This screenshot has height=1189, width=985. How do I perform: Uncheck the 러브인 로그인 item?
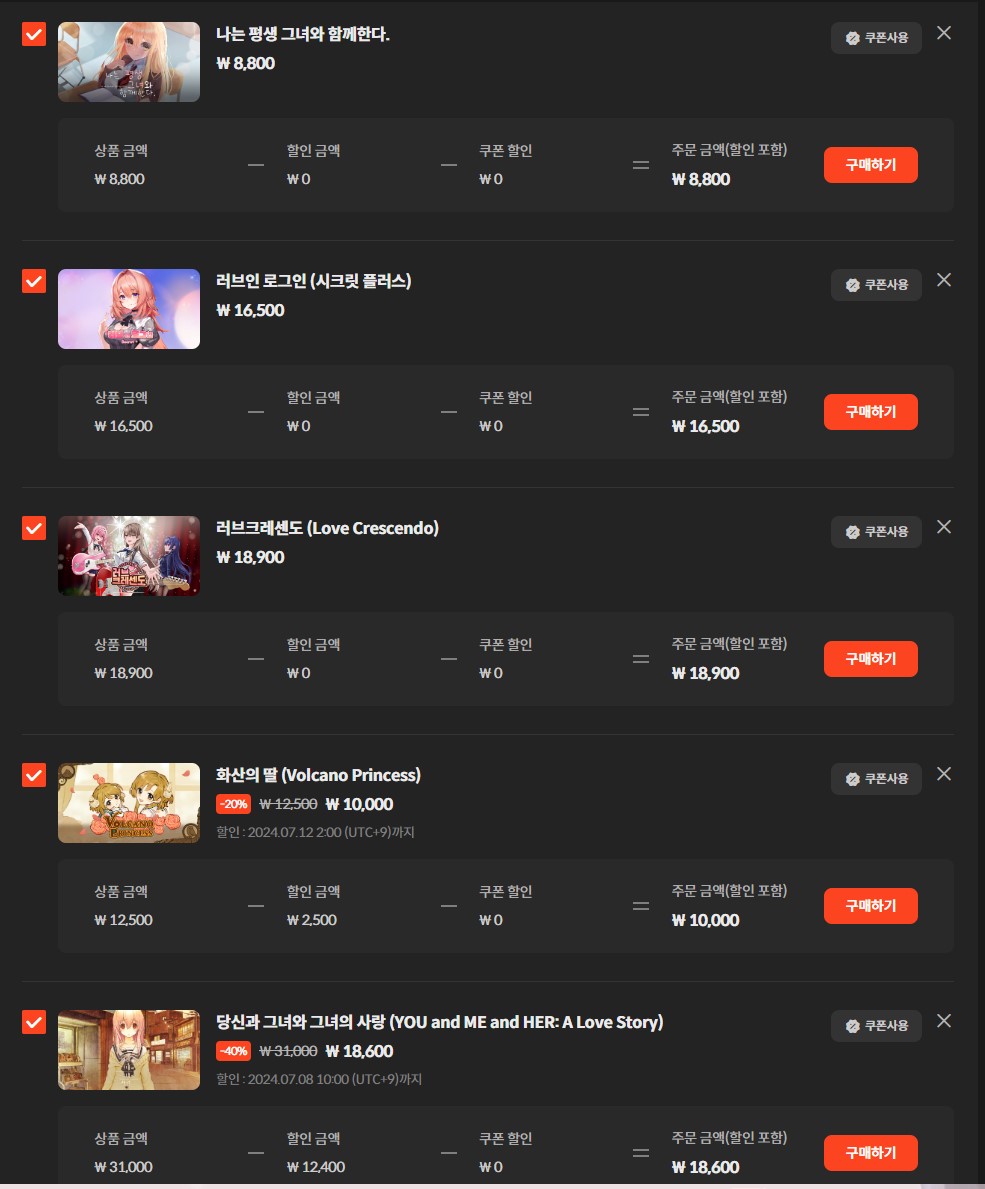coord(34,281)
